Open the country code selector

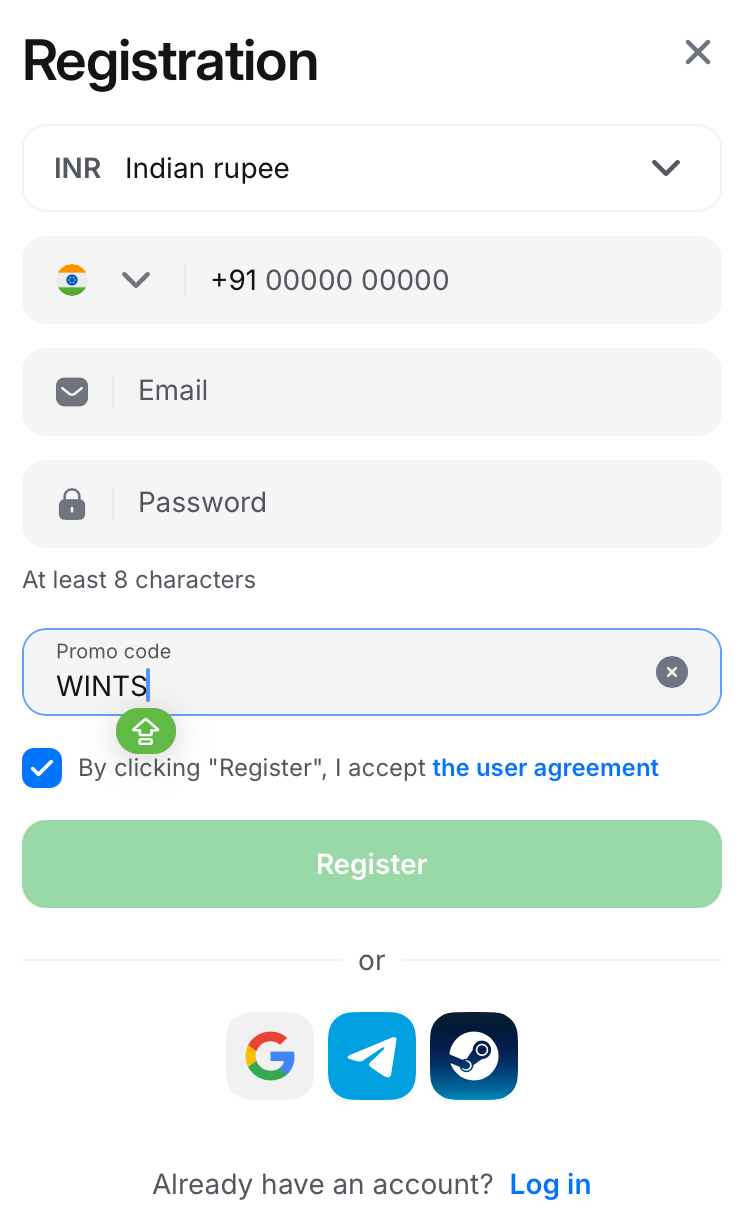(136, 280)
